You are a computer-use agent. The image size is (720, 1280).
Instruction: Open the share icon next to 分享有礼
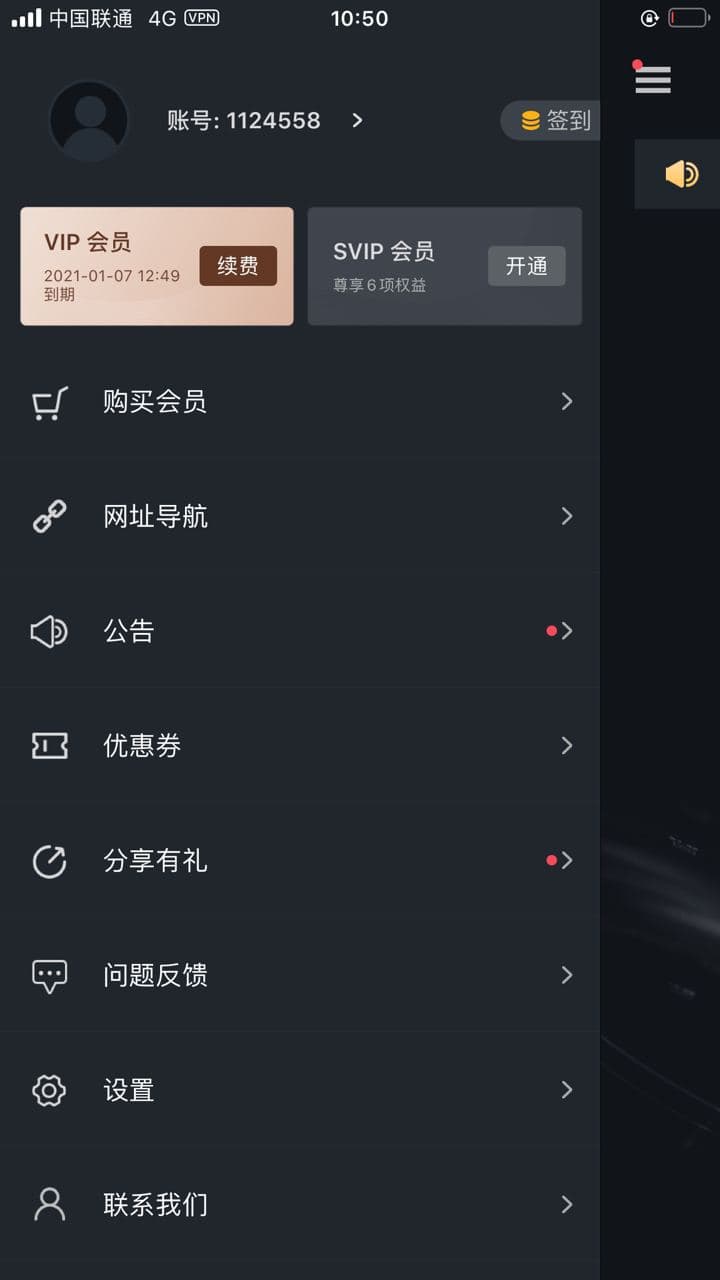[x=48, y=860]
